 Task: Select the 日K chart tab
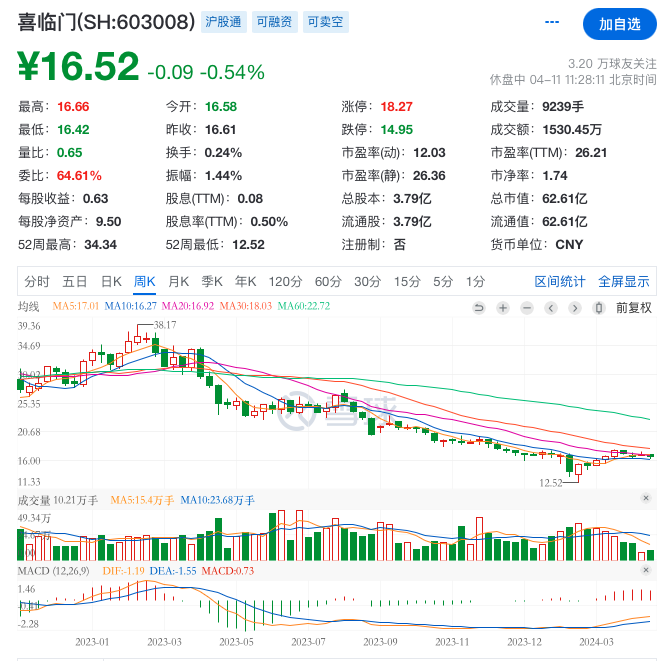pyautogui.click(x=110, y=281)
